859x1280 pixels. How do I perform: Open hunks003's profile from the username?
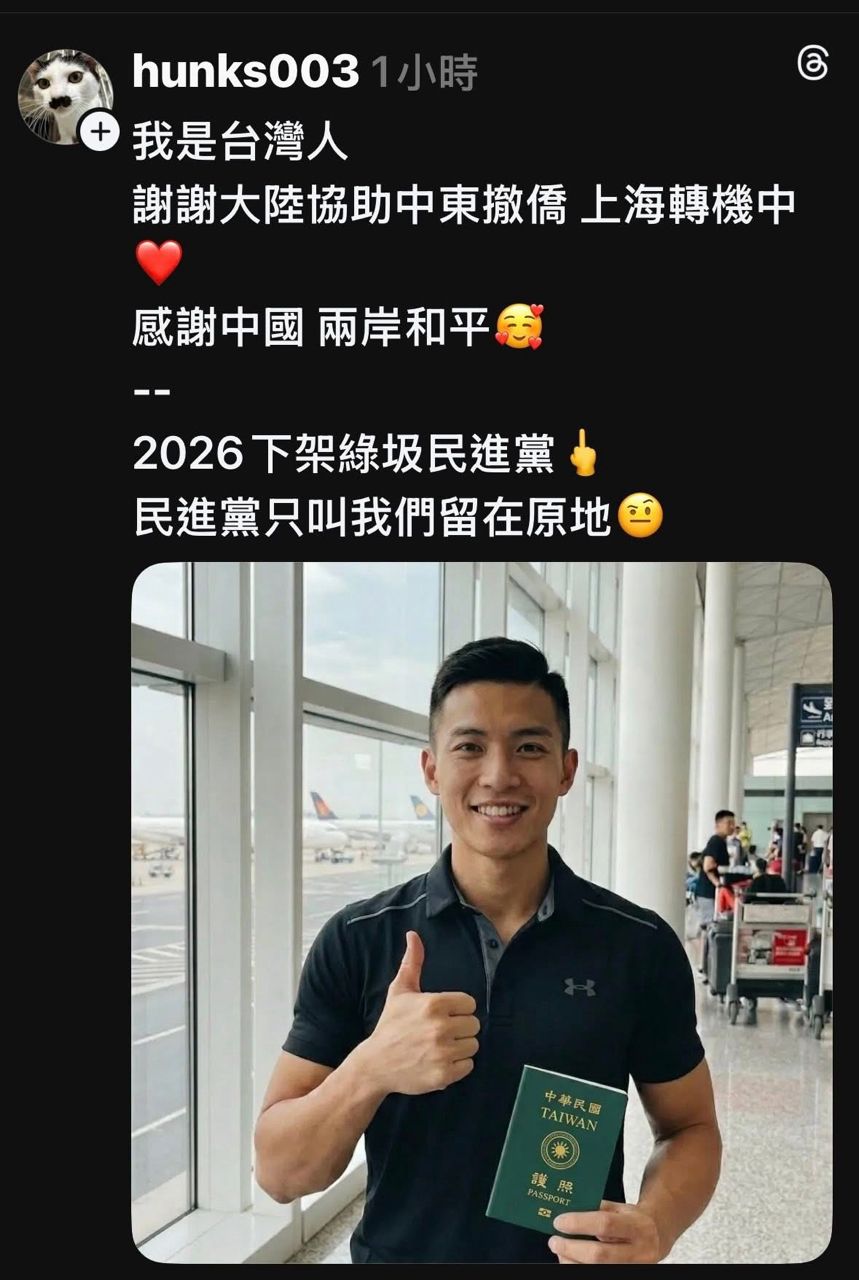[x=245, y=72]
